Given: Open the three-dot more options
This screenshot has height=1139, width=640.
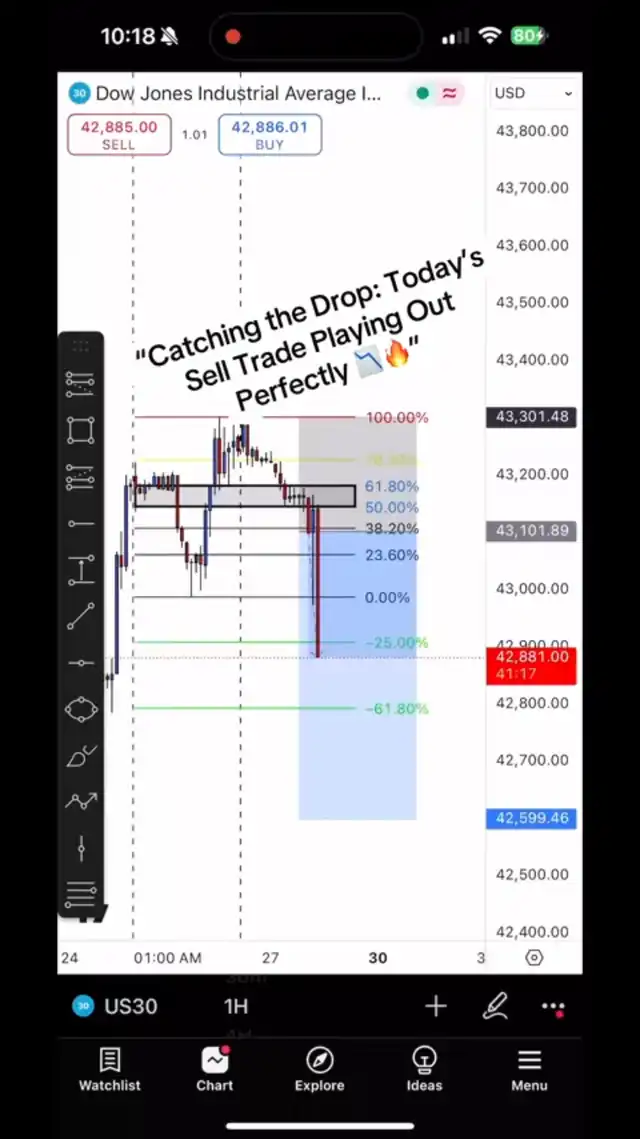Looking at the screenshot, I should pyautogui.click(x=554, y=1007).
